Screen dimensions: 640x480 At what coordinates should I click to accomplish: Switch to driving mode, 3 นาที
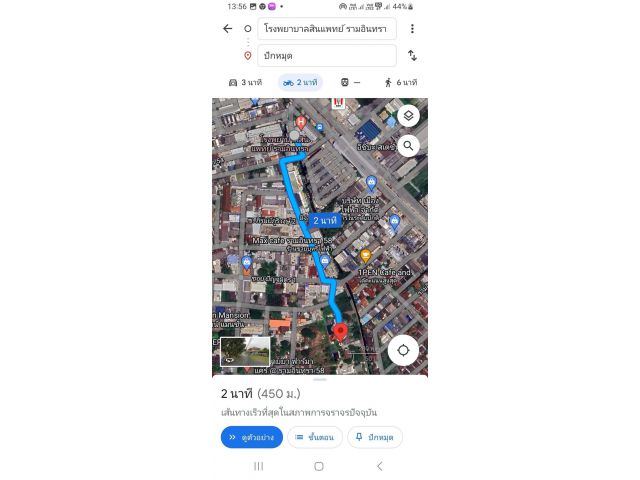(x=245, y=82)
